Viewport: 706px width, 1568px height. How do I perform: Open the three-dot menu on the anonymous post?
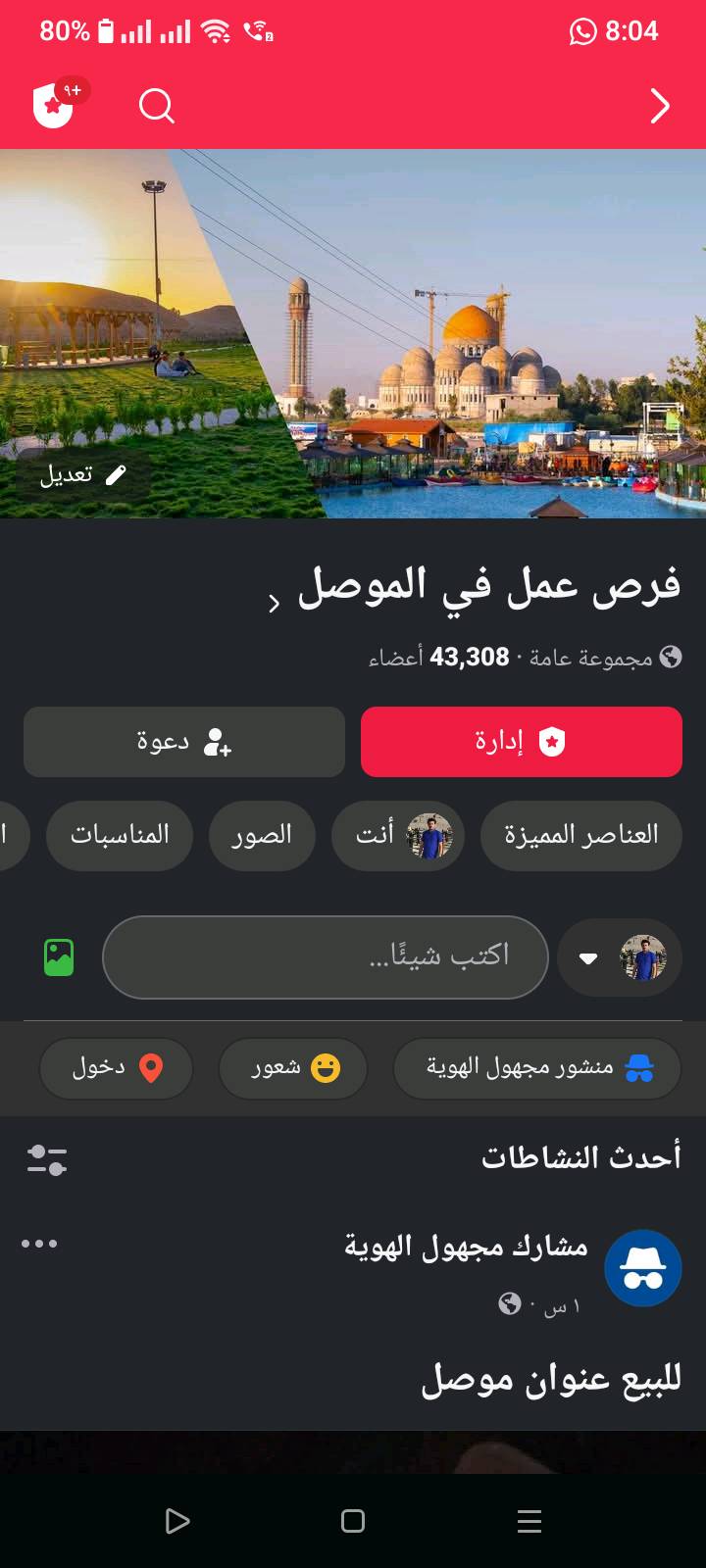coord(39,1244)
